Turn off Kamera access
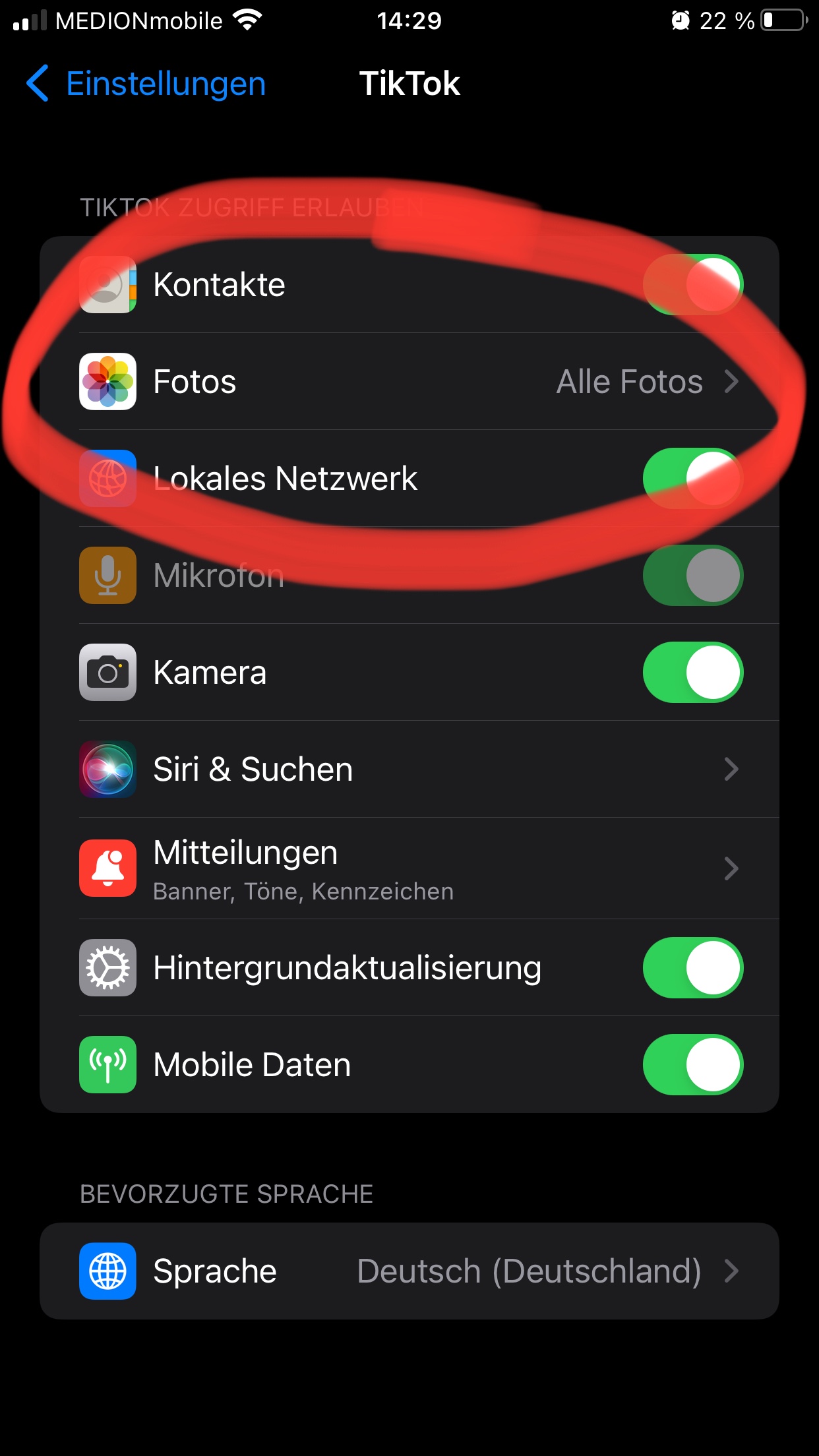The width and height of the screenshot is (819, 1456). pyautogui.click(x=692, y=672)
